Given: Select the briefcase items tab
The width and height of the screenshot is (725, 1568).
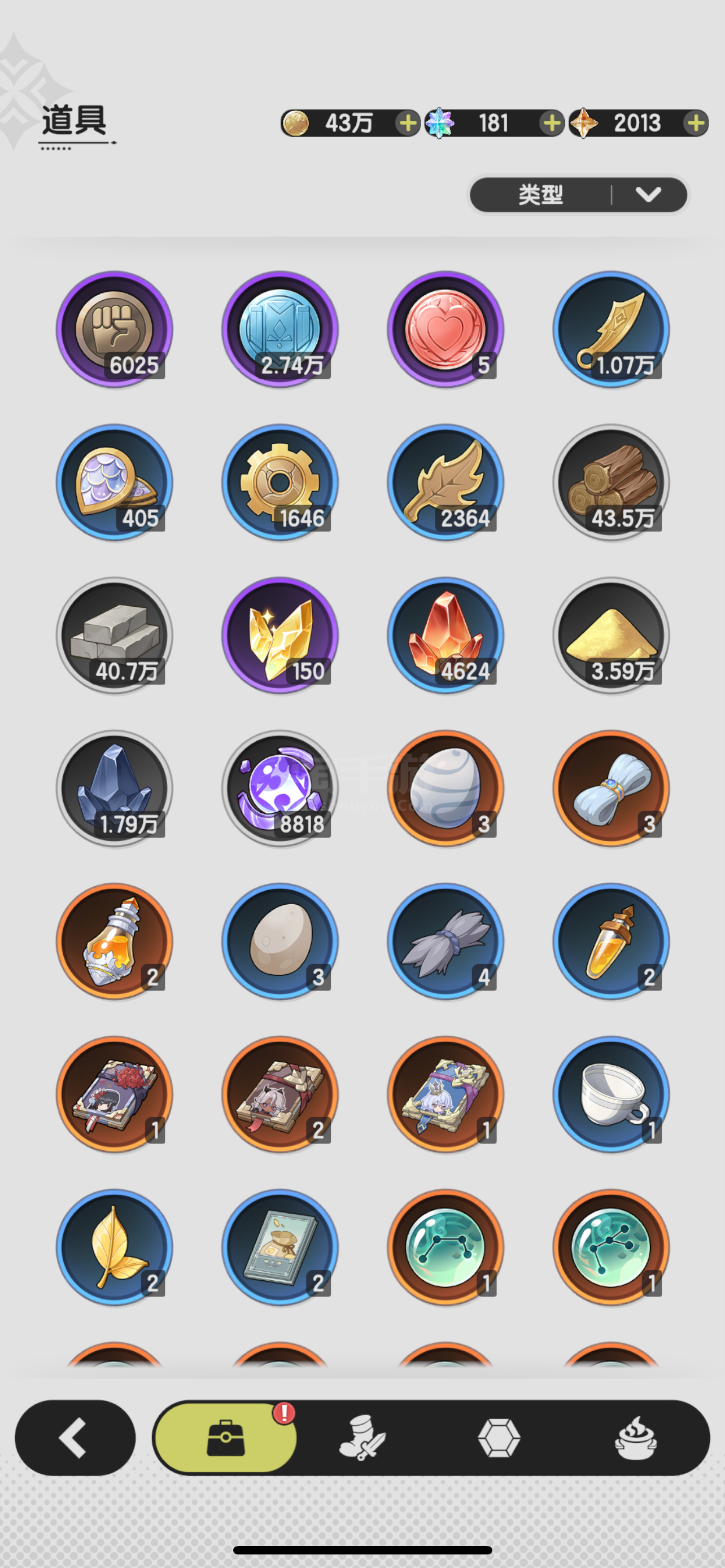Looking at the screenshot, I should (x=226, y=1438).
